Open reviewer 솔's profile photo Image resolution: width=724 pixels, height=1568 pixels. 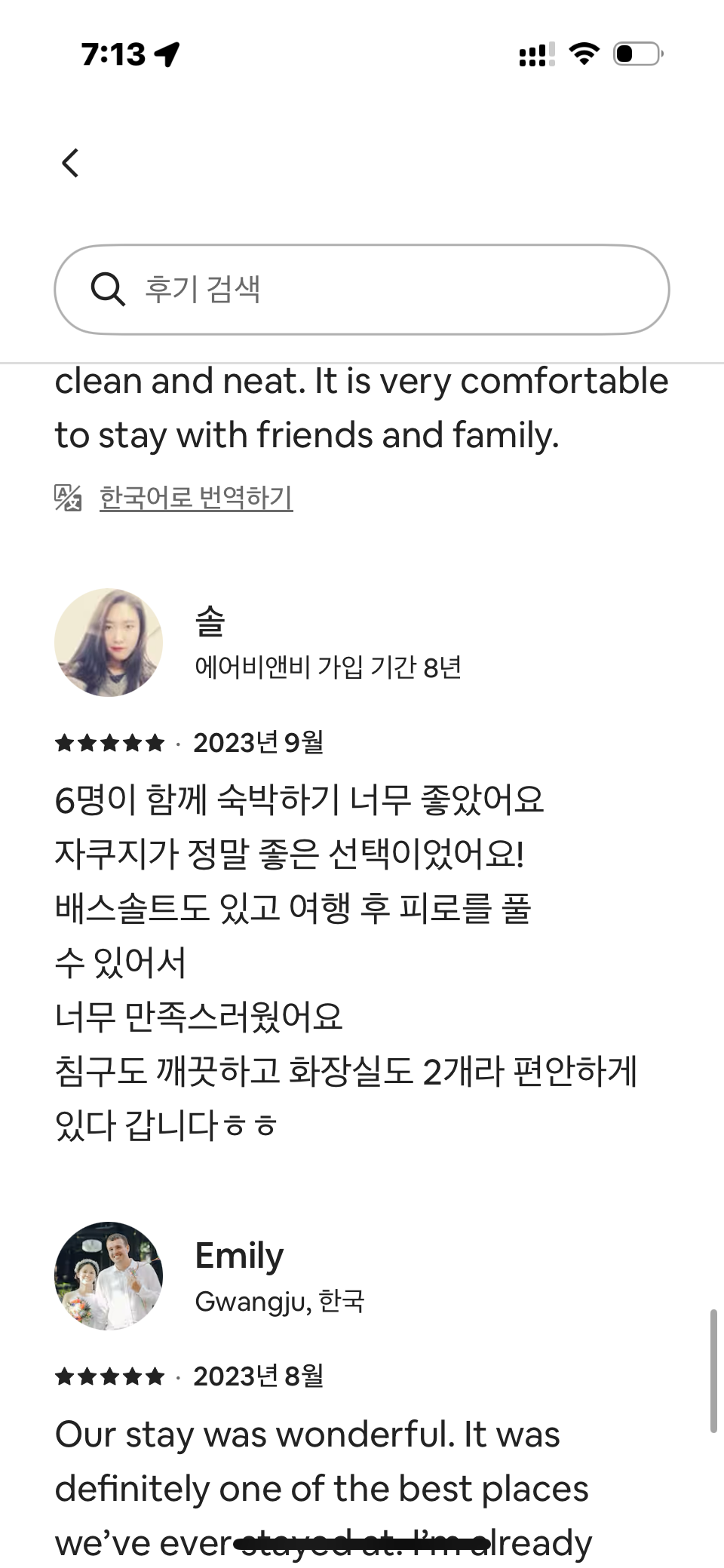(x=109, y=643)
